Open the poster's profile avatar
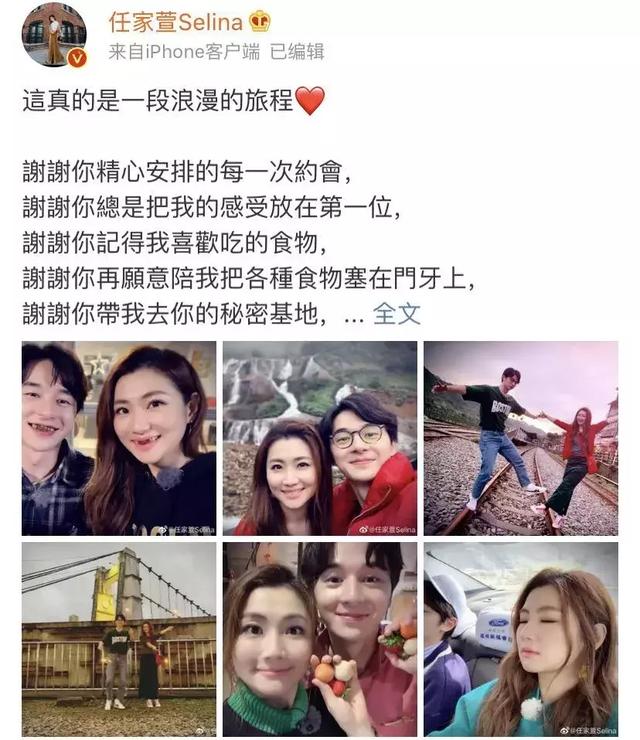The width and height of the screenshot is (640, 740). tap(54, 36)
